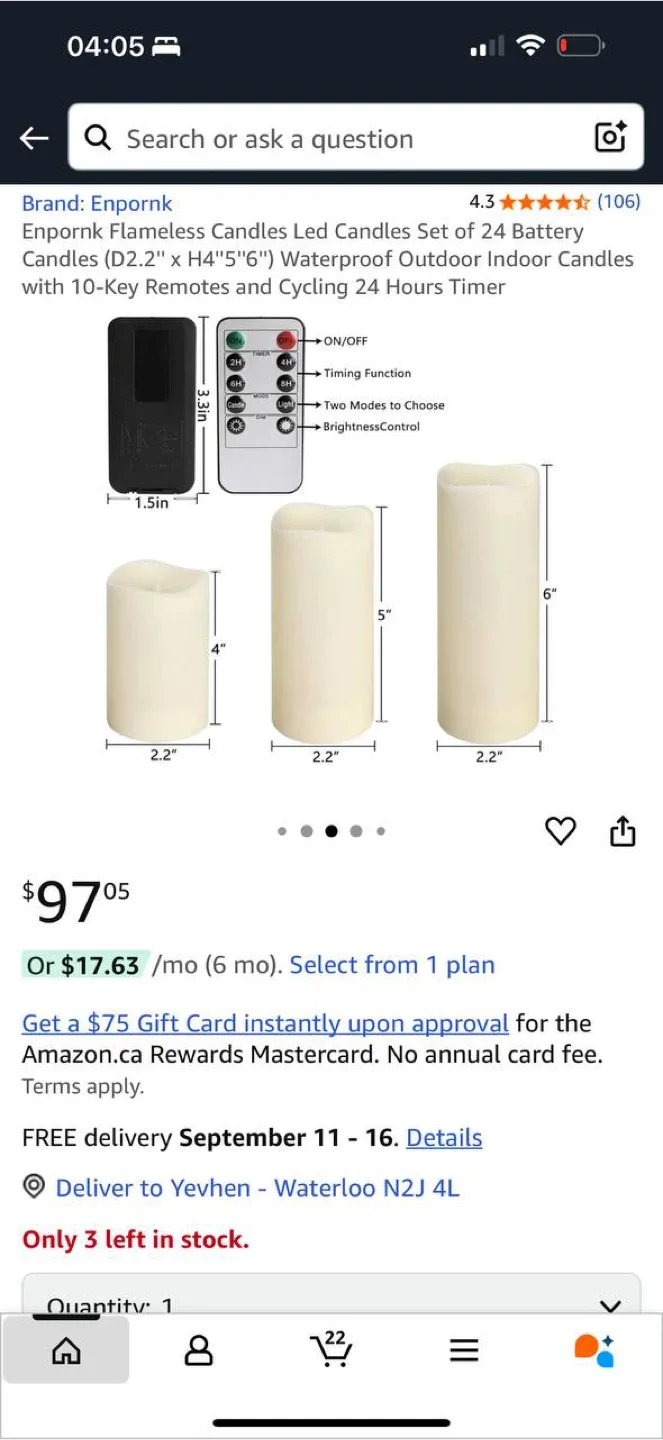This screenshot has width=663, height=1440.
Task: Share this product
Action: (x=622, y=831)
